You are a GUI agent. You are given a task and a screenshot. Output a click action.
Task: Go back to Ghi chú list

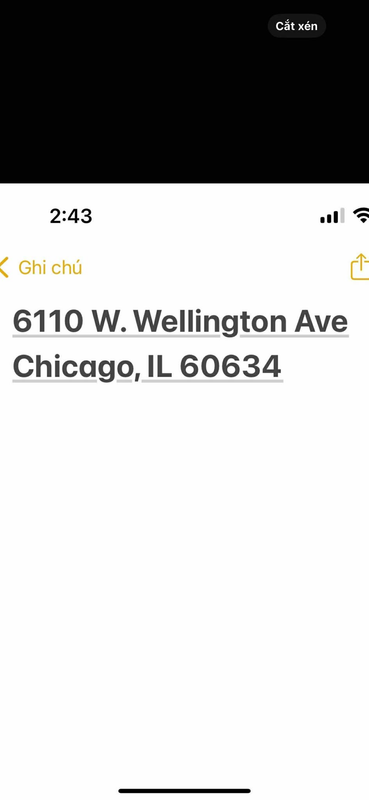click(41, 267)
